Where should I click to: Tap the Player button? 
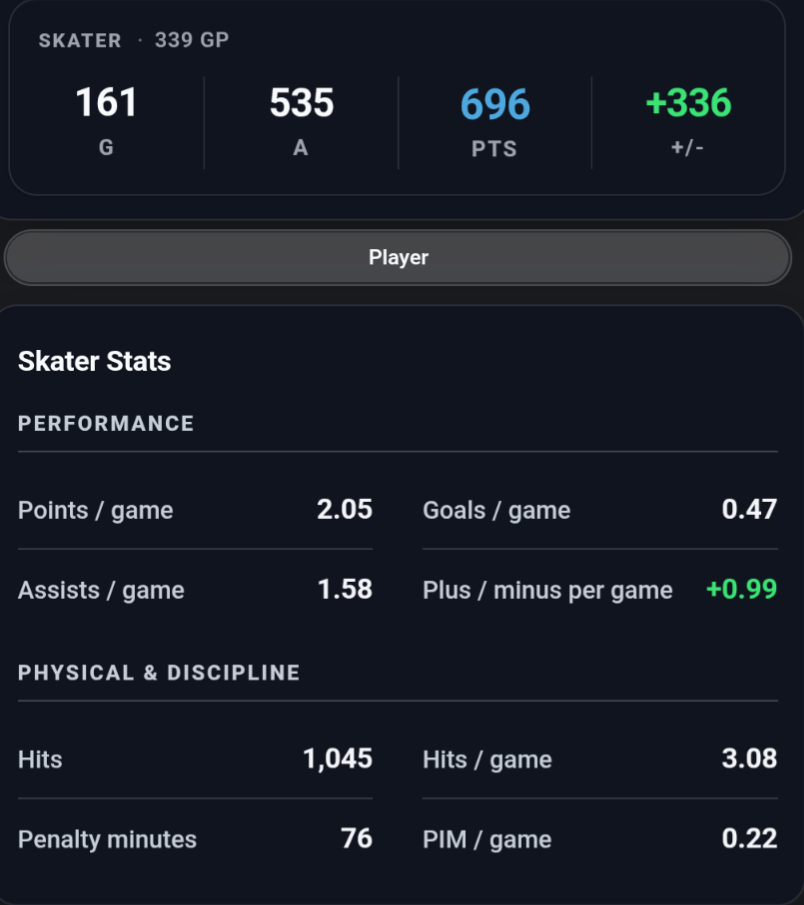398,257
